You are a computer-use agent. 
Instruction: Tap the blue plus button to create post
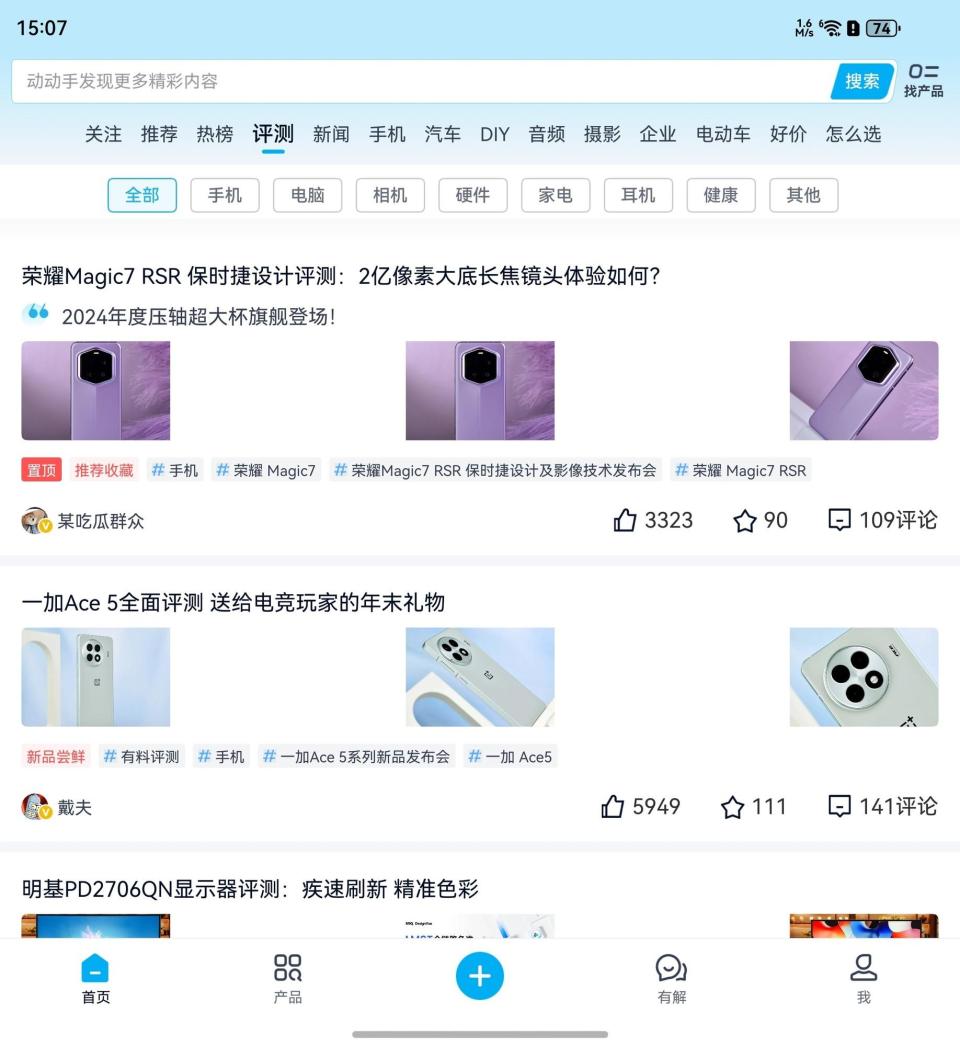coord(479,975)
